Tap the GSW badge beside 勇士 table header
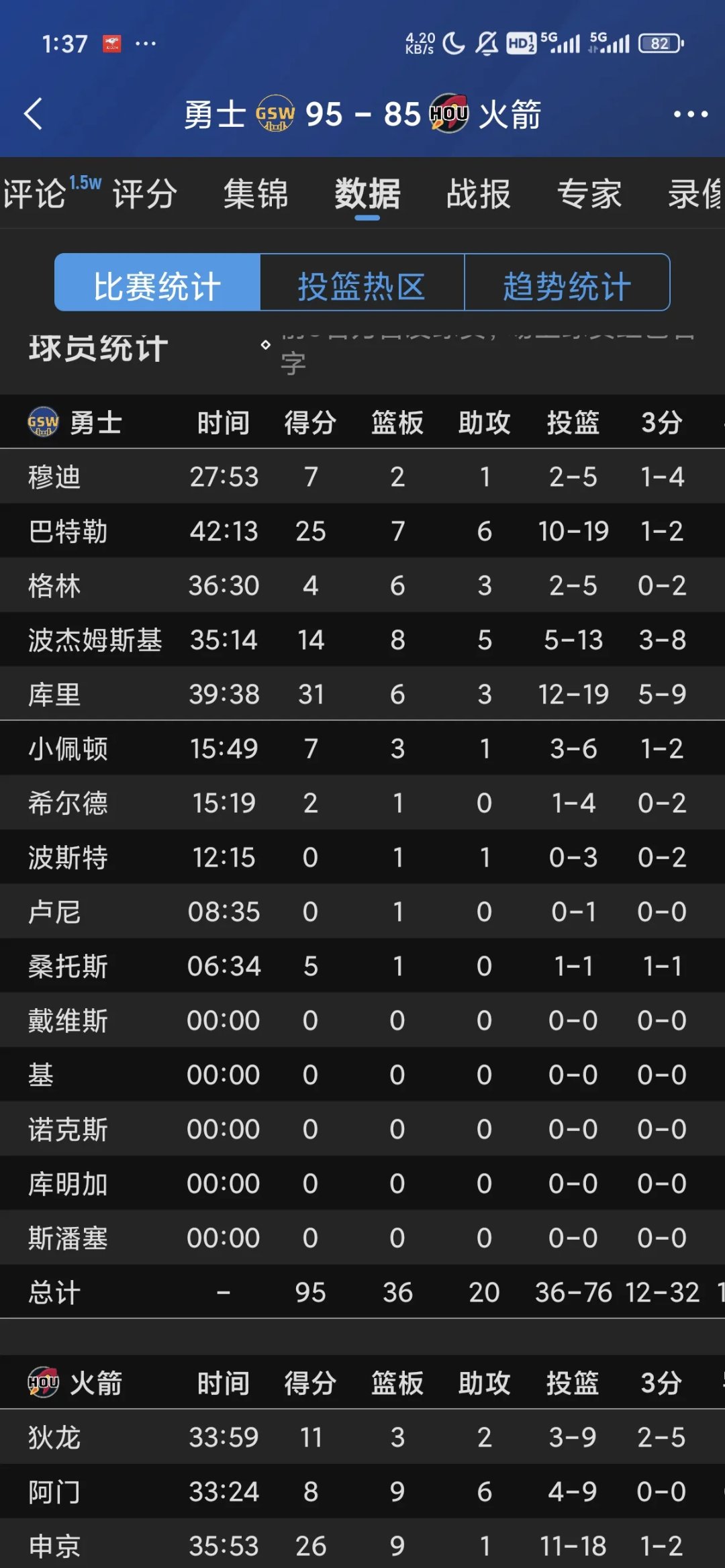 tap(43, 422)
